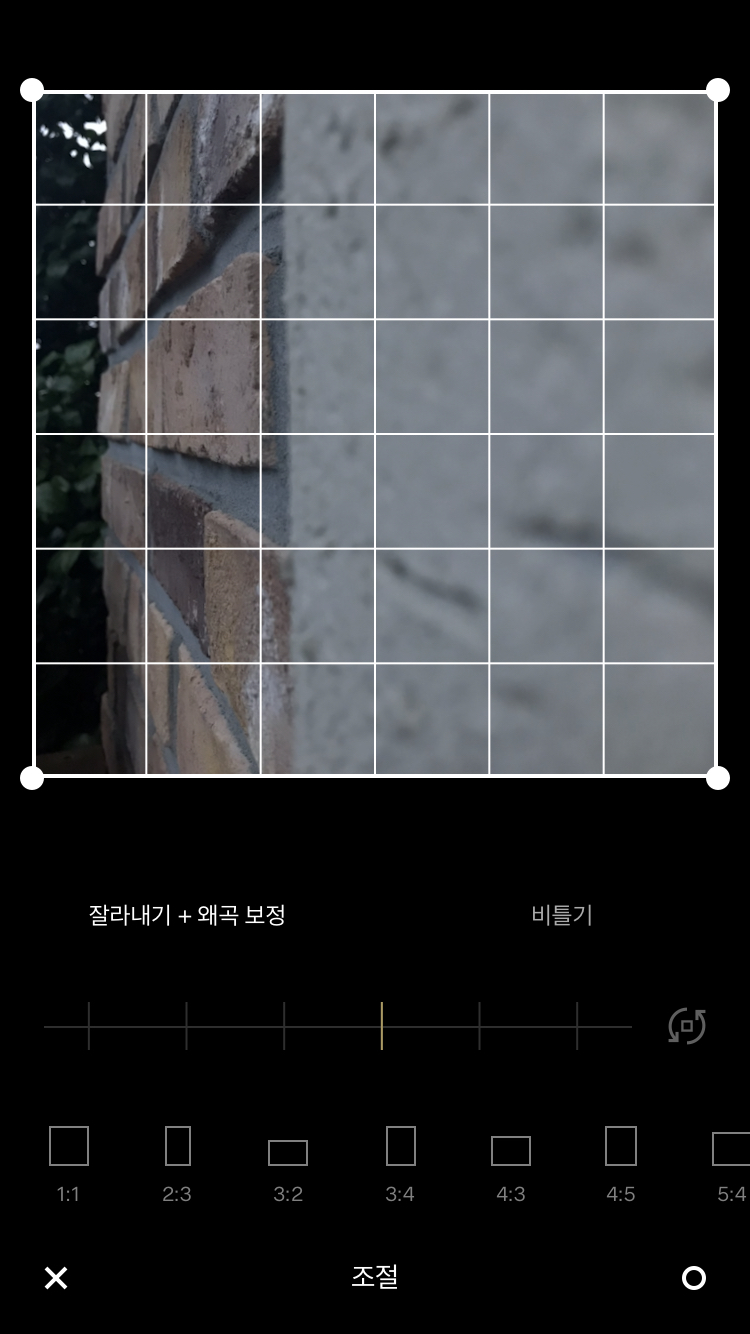Screen dimensions: 750x1334
Task: Choose the 2:3 aspect ratio
Action: coord(178,1158)
